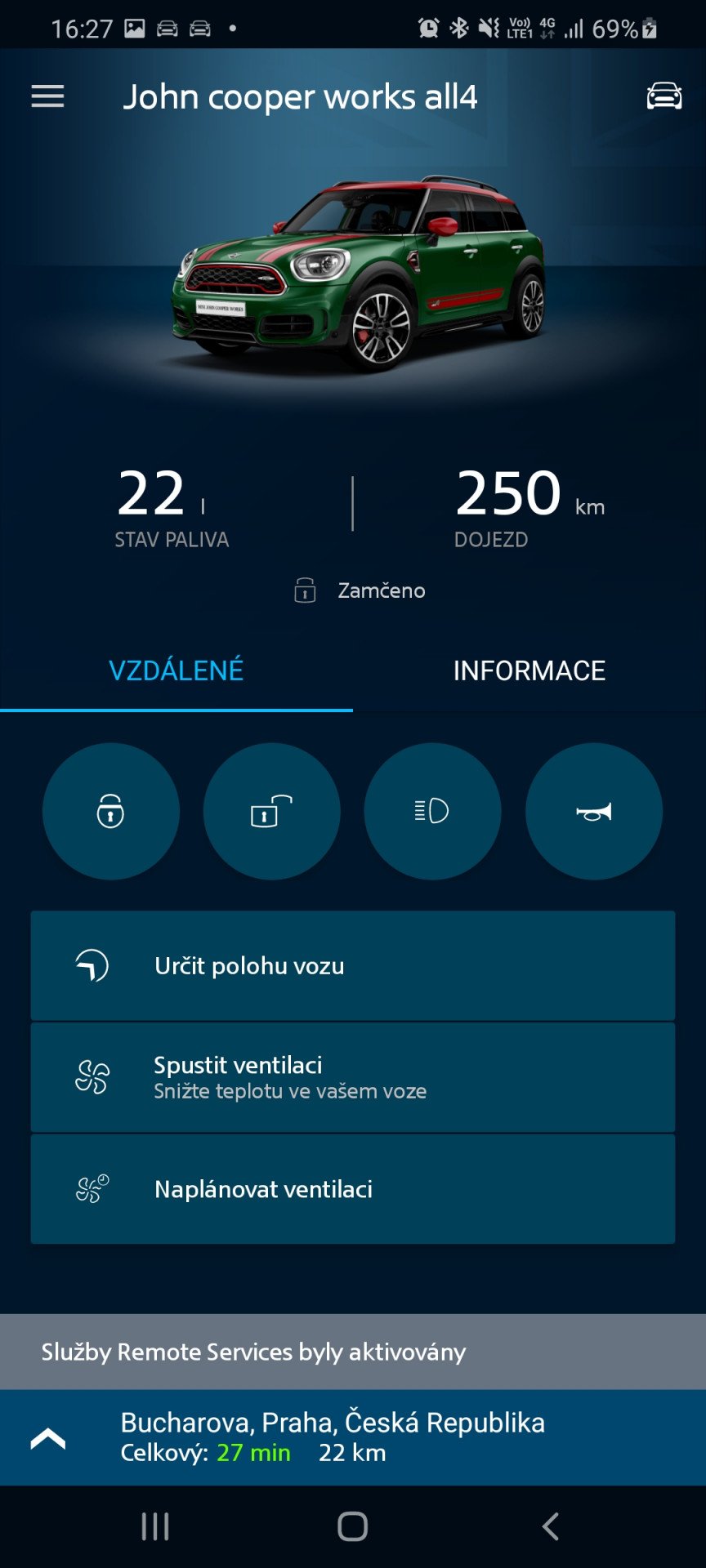This screenshot has height=1568, width=706.
Task: Switch to the INFORMACE tab
Action: pyautogui.click(x=529, y=670)
